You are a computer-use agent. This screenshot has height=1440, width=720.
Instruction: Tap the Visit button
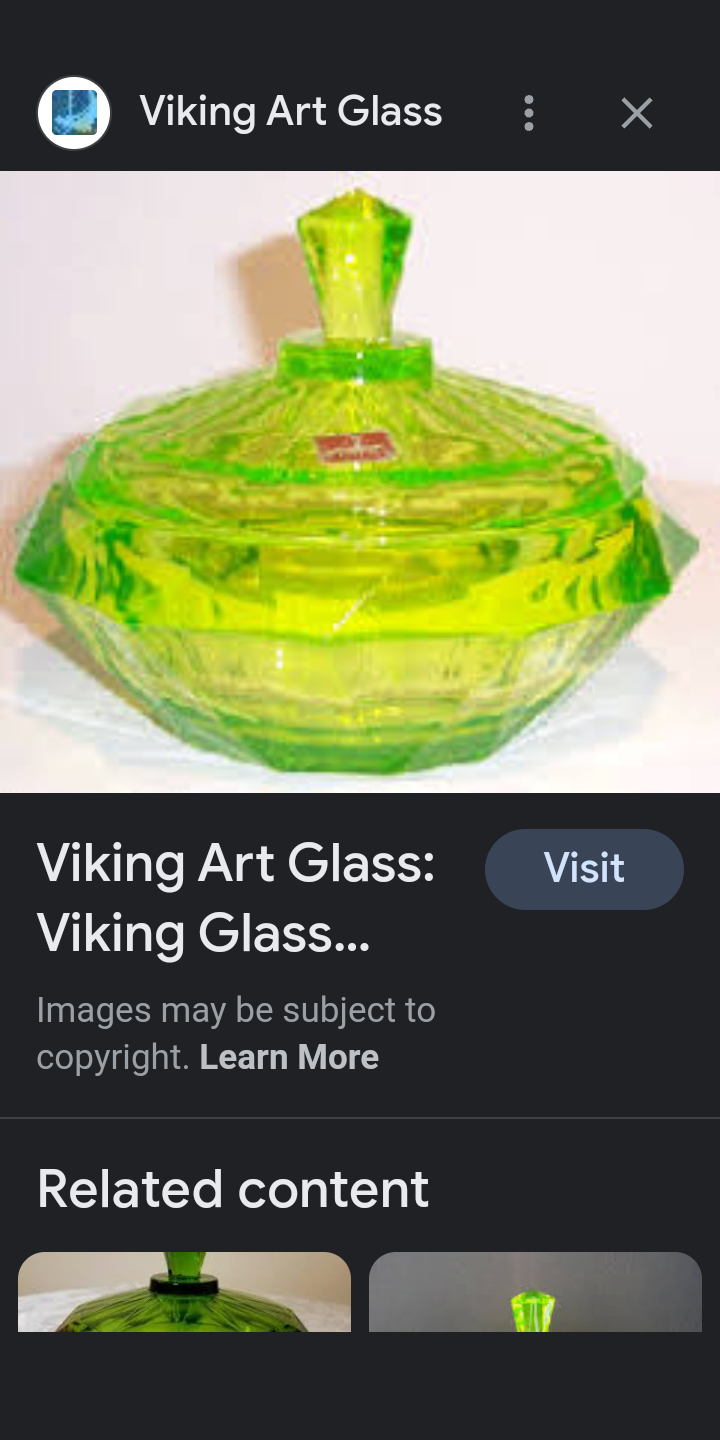[584, 868]
